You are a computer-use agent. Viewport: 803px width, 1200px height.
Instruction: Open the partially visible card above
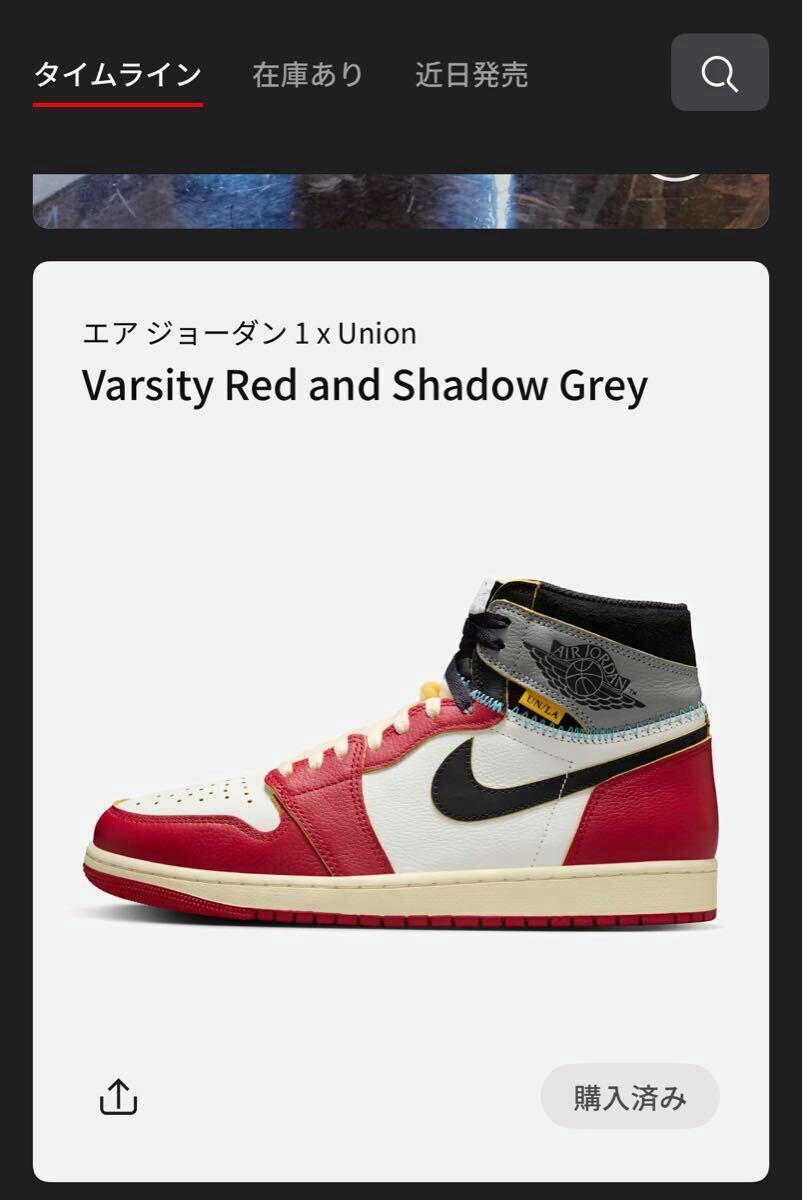click(400, 200)
